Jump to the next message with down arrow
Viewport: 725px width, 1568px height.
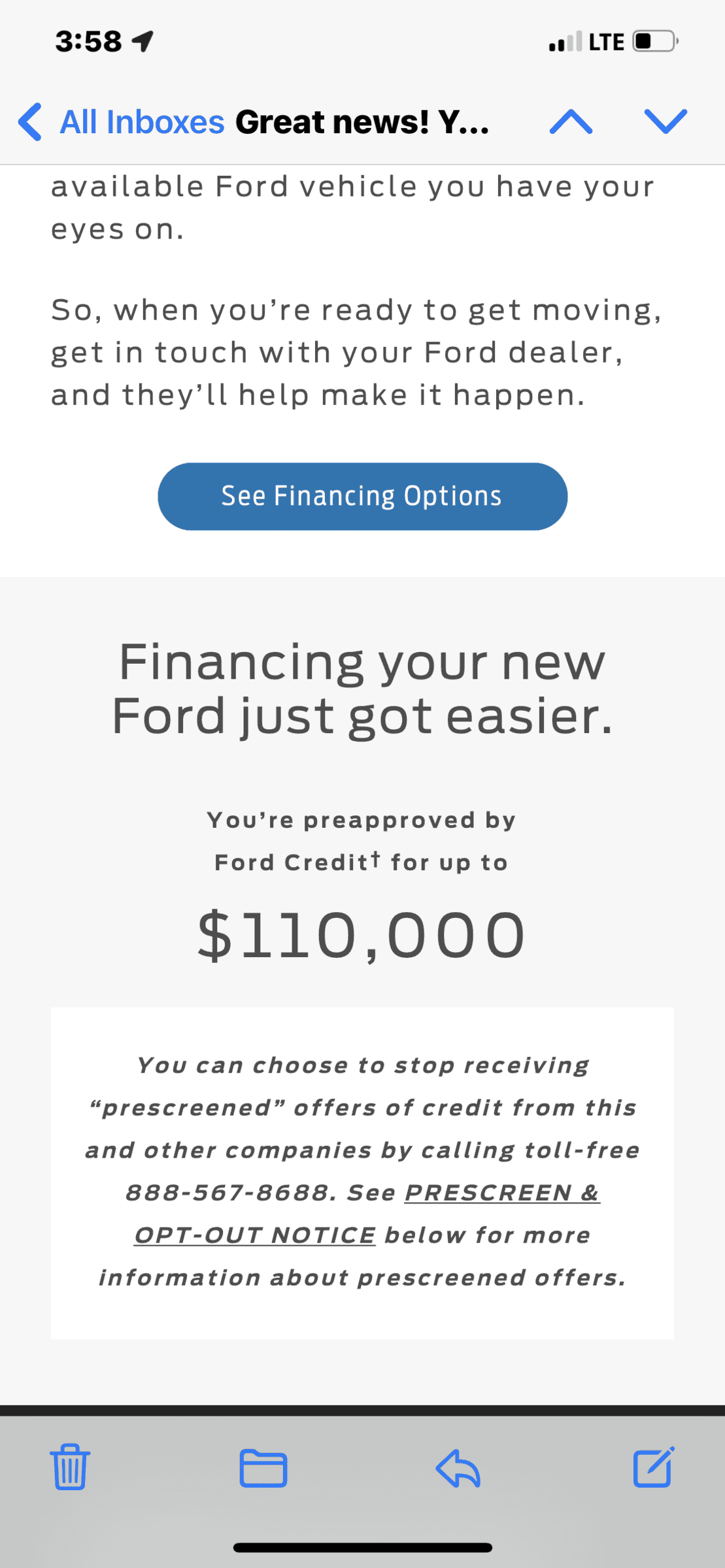666,122
